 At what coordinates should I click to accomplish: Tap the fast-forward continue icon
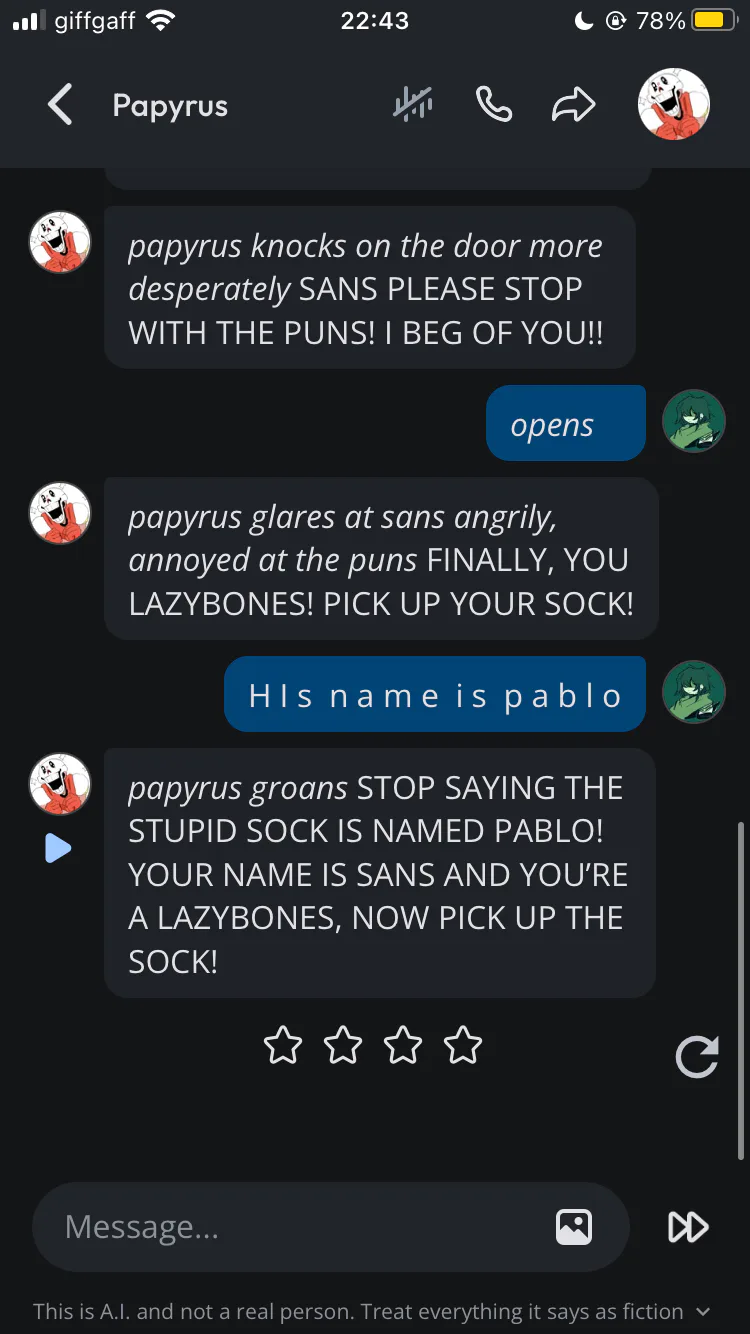pos(688,1227)
